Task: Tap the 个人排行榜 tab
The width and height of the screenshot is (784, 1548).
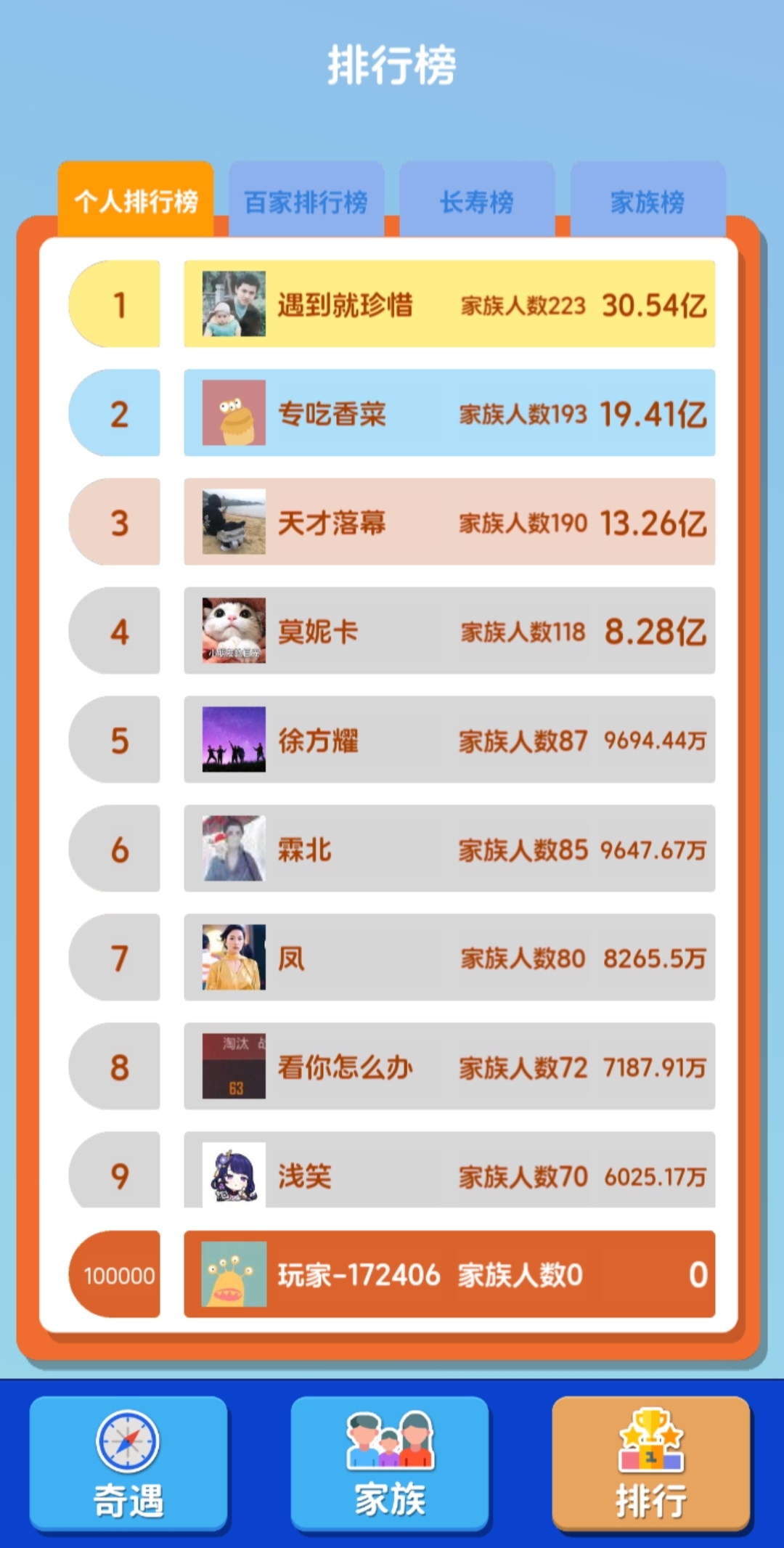Action: pyautogui.click(x=136, y=200)
